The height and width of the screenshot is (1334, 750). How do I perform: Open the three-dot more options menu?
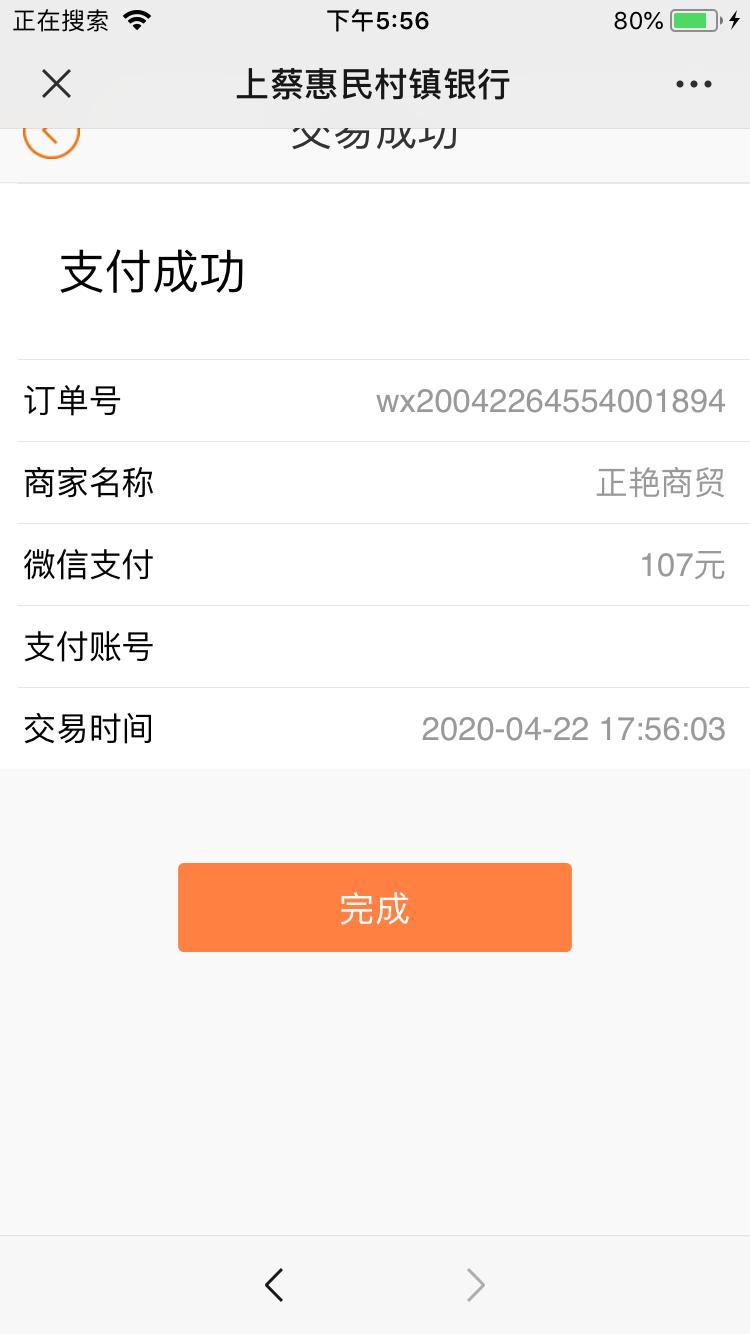[x=693, y=85]
